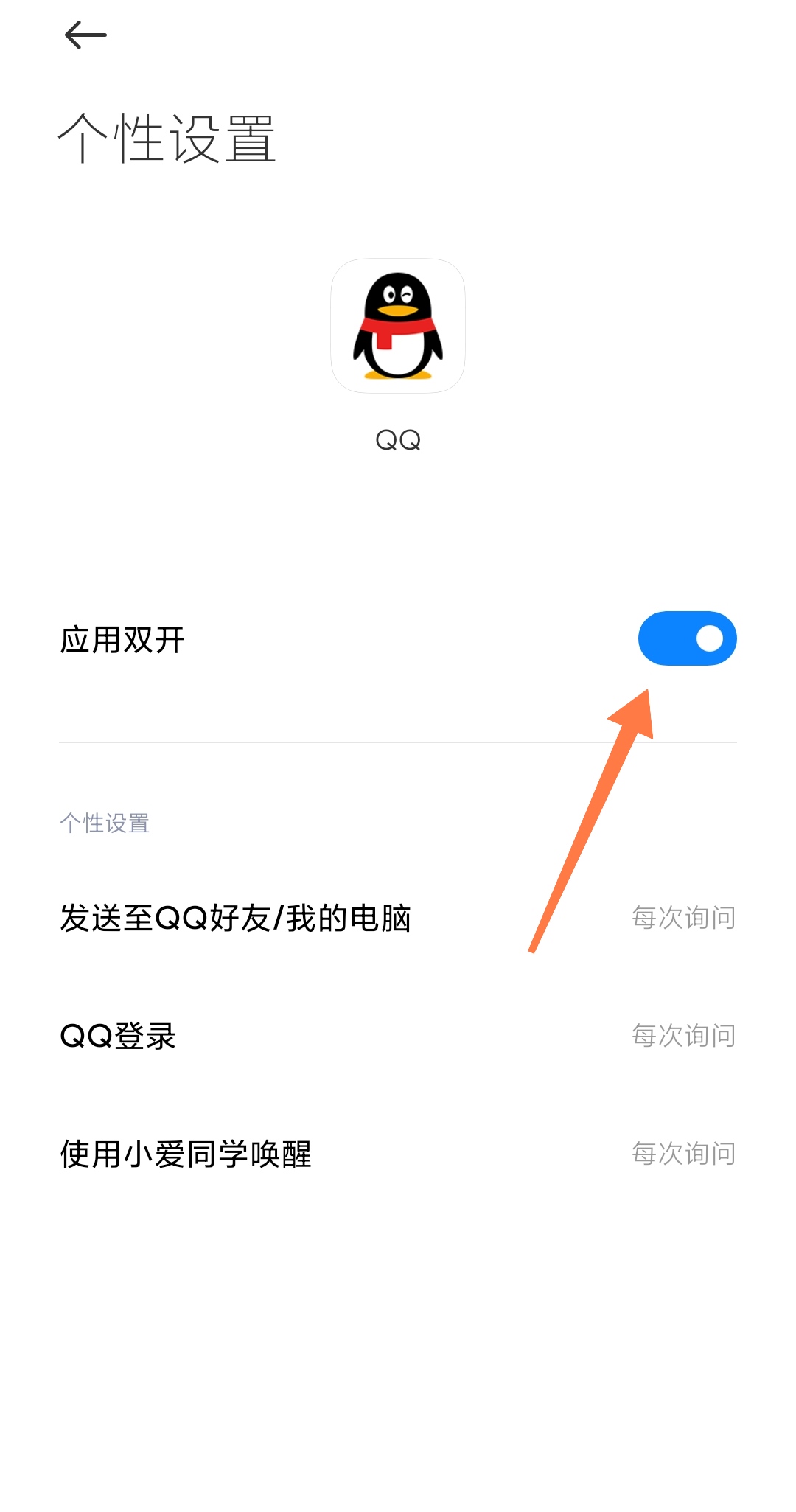Image resolution: width=796 pixels, height=1512 pixels.
Task: Turn off the 应用双开 switch
Action: click(686, 638)
